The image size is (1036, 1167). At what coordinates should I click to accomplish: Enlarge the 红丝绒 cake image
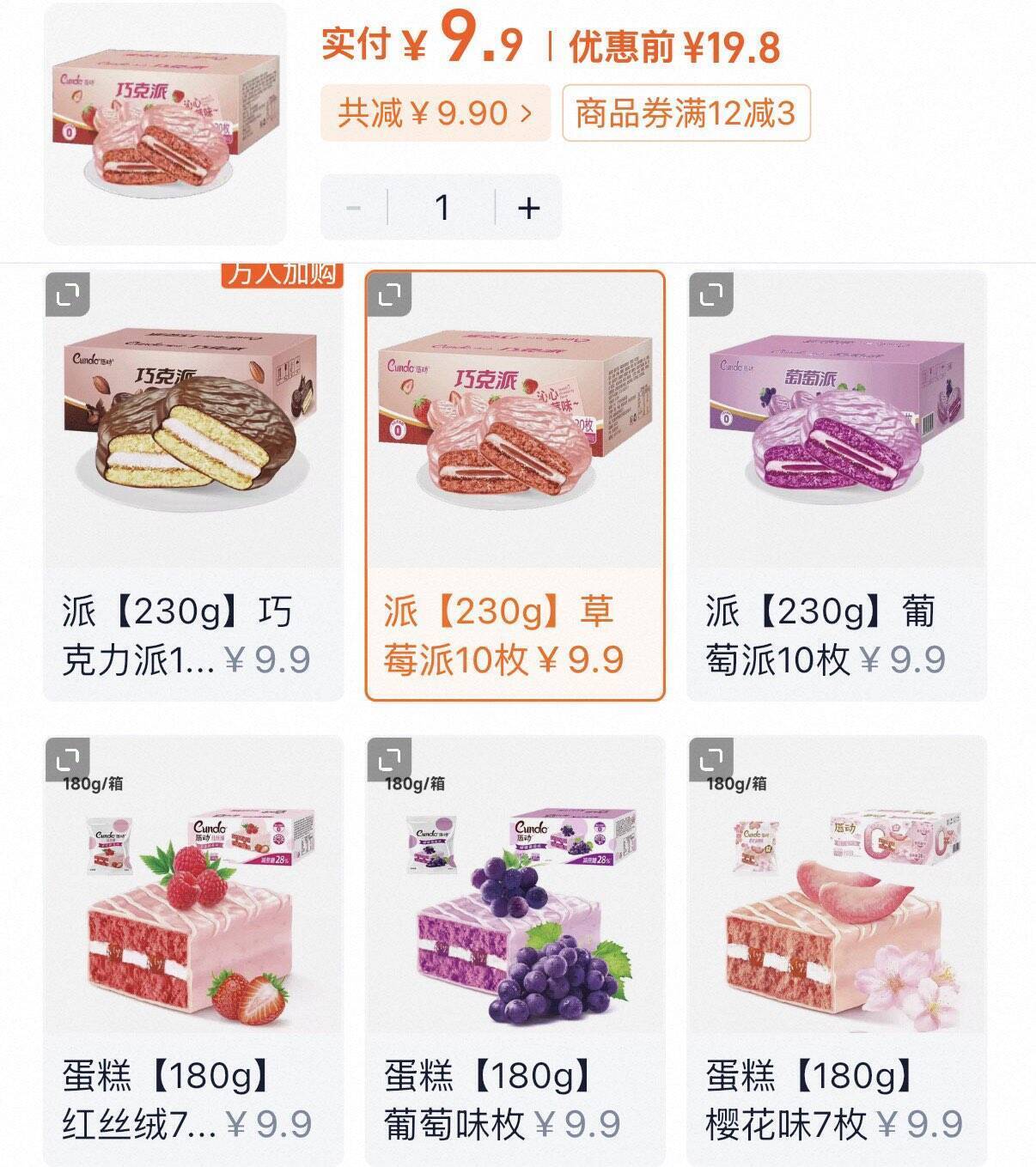tap(67, 758)
